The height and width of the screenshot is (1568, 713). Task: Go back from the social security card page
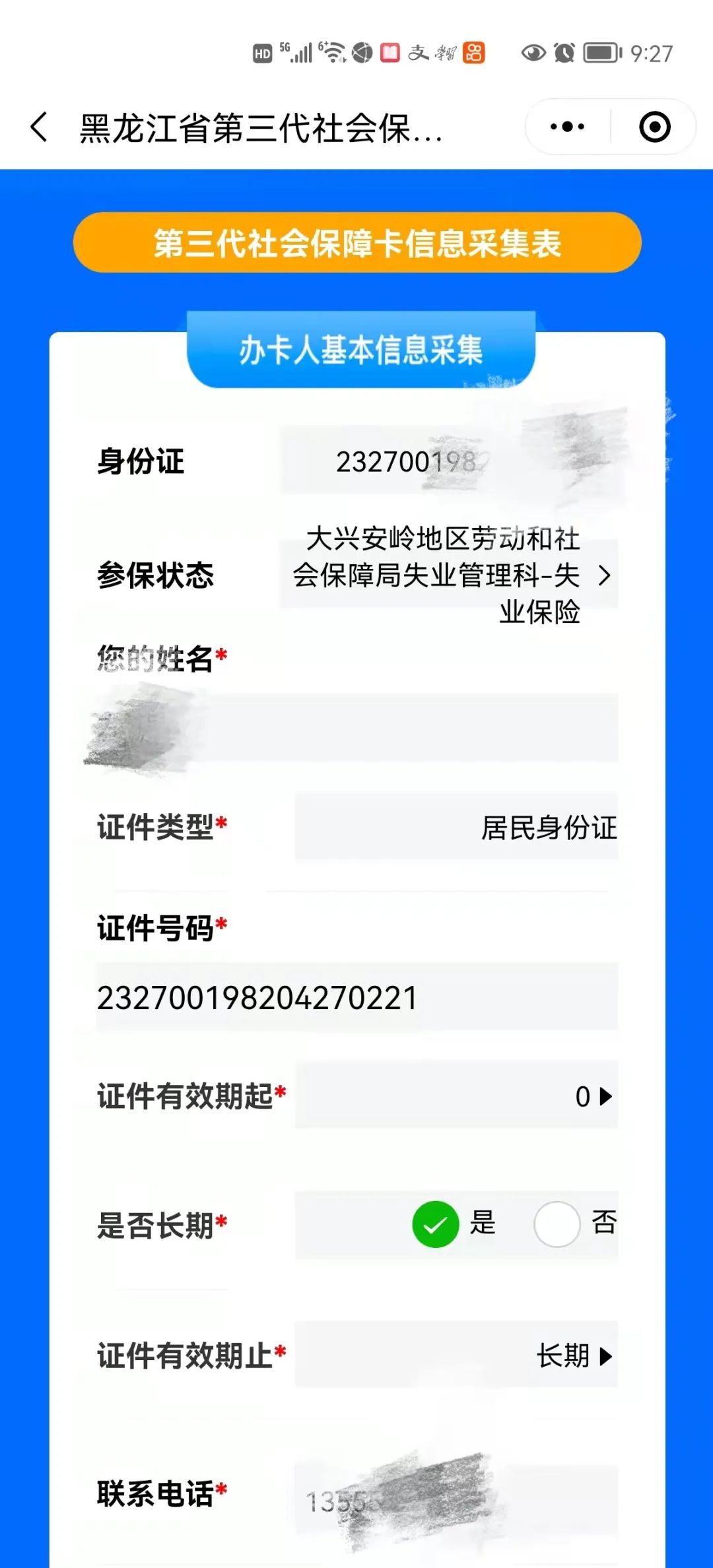click(40, 127)
